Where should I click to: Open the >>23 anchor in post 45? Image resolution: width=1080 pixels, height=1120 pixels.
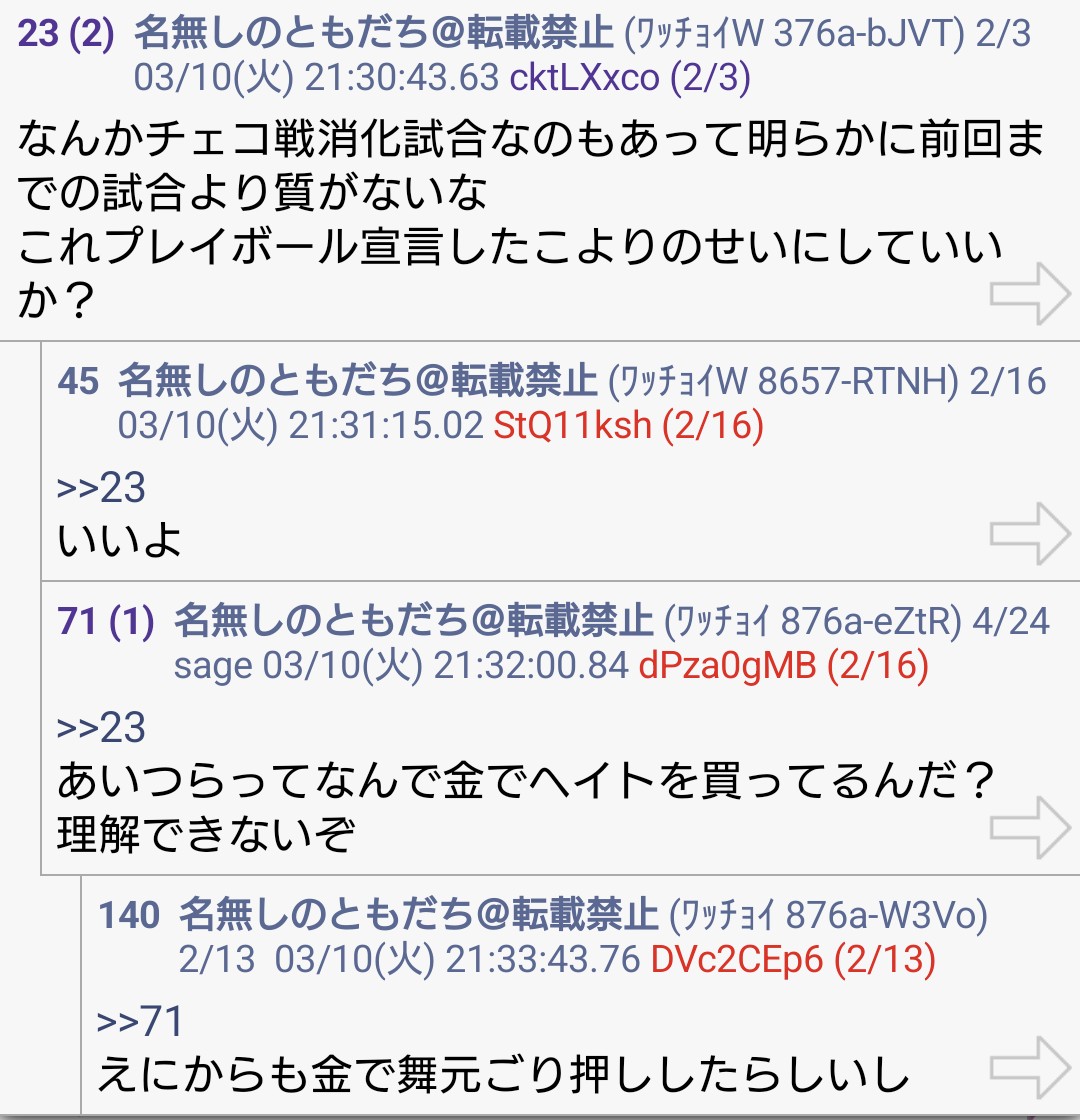tap(101, 488)
